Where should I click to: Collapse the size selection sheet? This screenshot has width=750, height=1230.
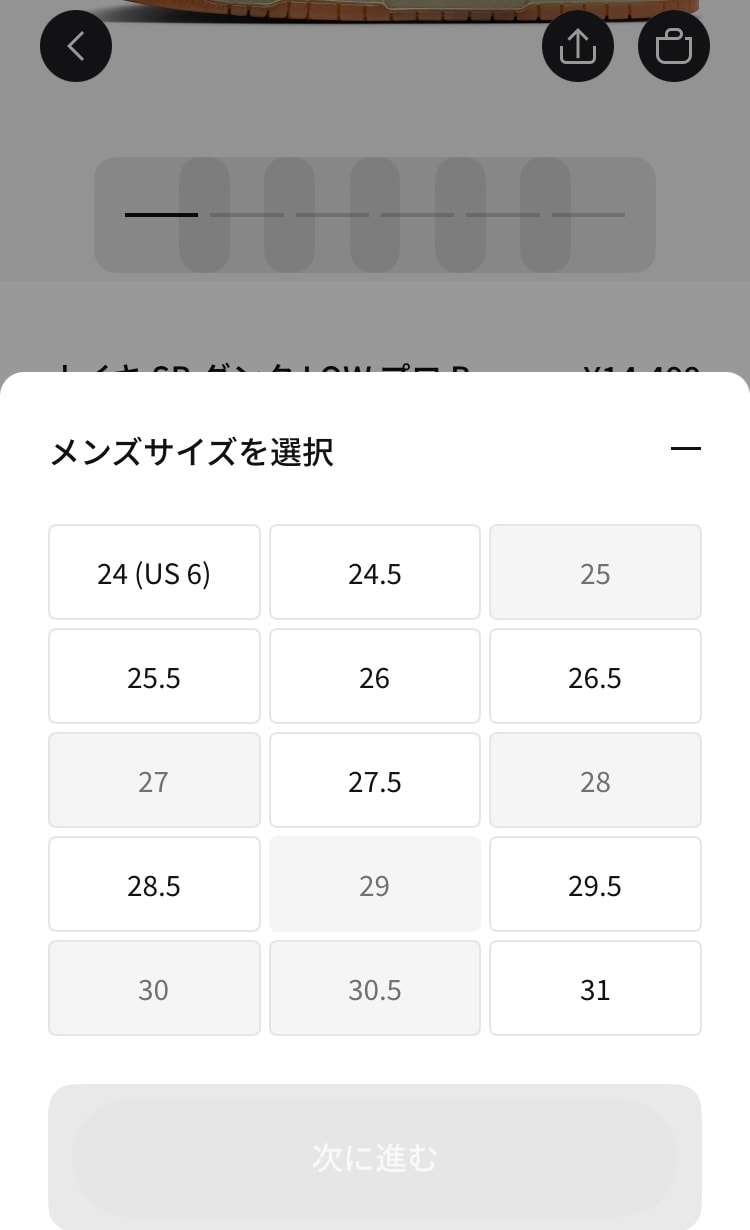tap(685, 450)
